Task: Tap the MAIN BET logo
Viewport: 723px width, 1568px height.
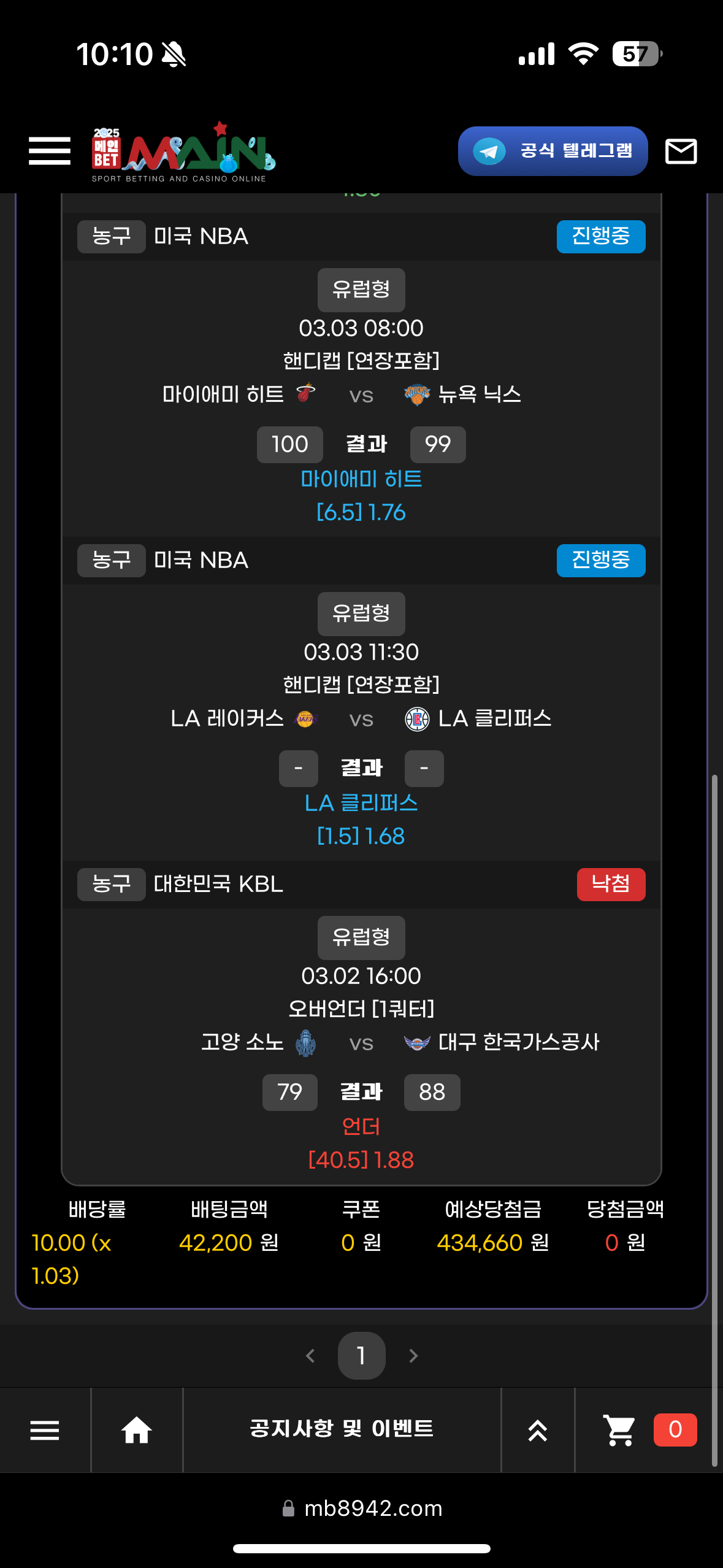Action: [183, 152]
